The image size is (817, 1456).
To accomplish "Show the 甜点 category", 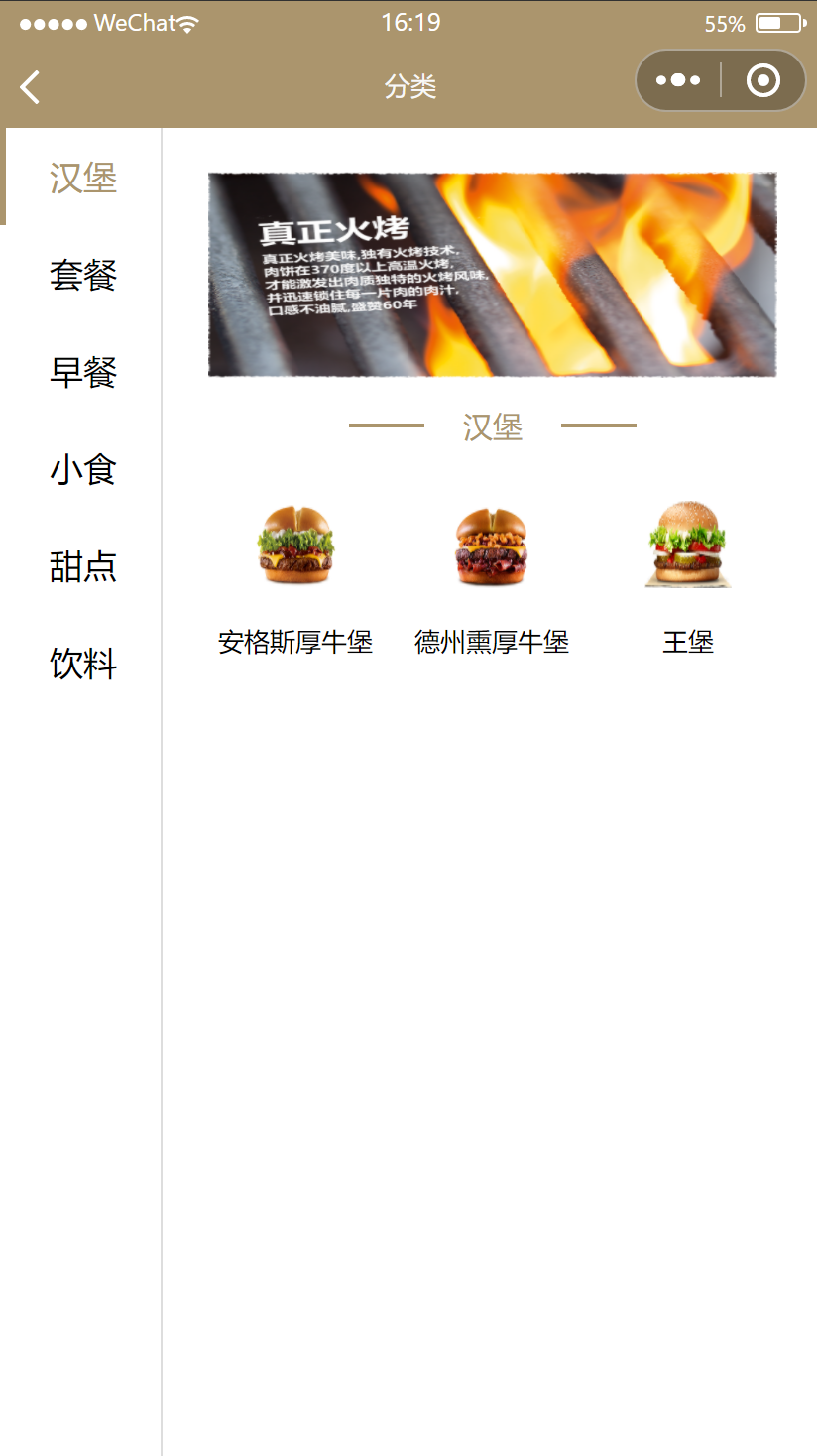I will (83, 566).
